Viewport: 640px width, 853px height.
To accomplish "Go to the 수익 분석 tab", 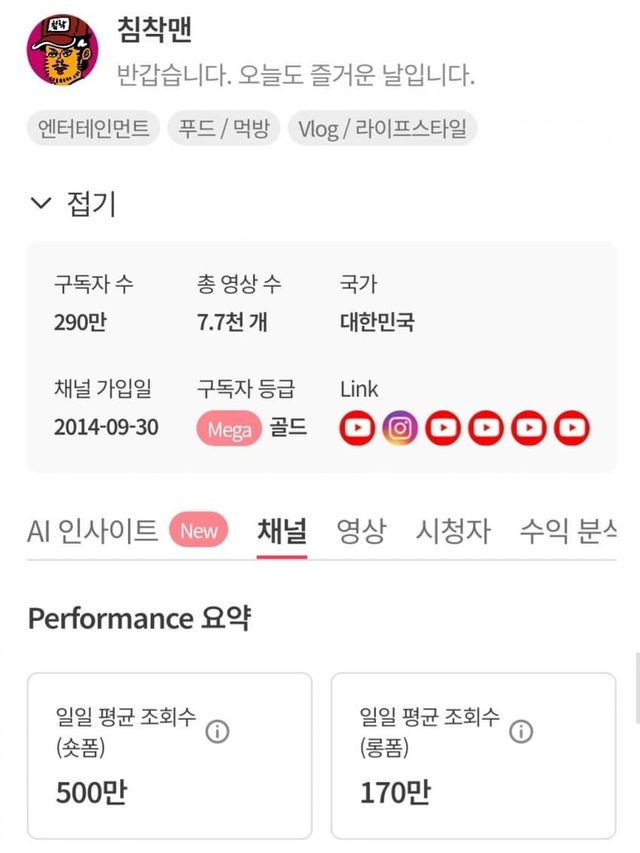I will pyautogui.click(x=567, y=530).
